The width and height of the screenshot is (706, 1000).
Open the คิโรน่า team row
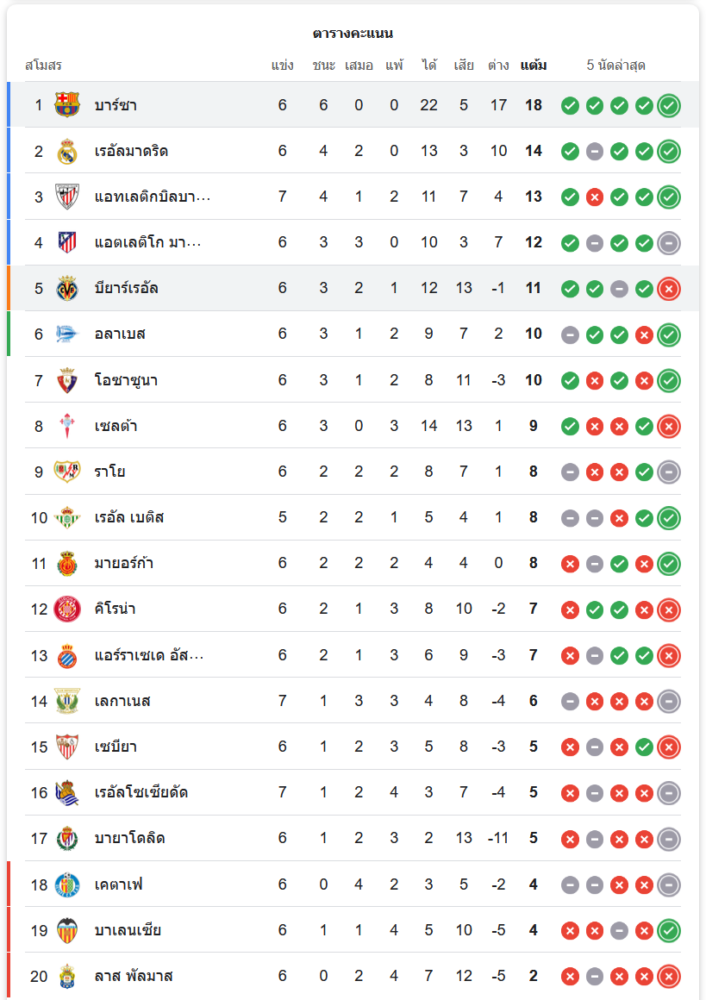click(116, 609)
